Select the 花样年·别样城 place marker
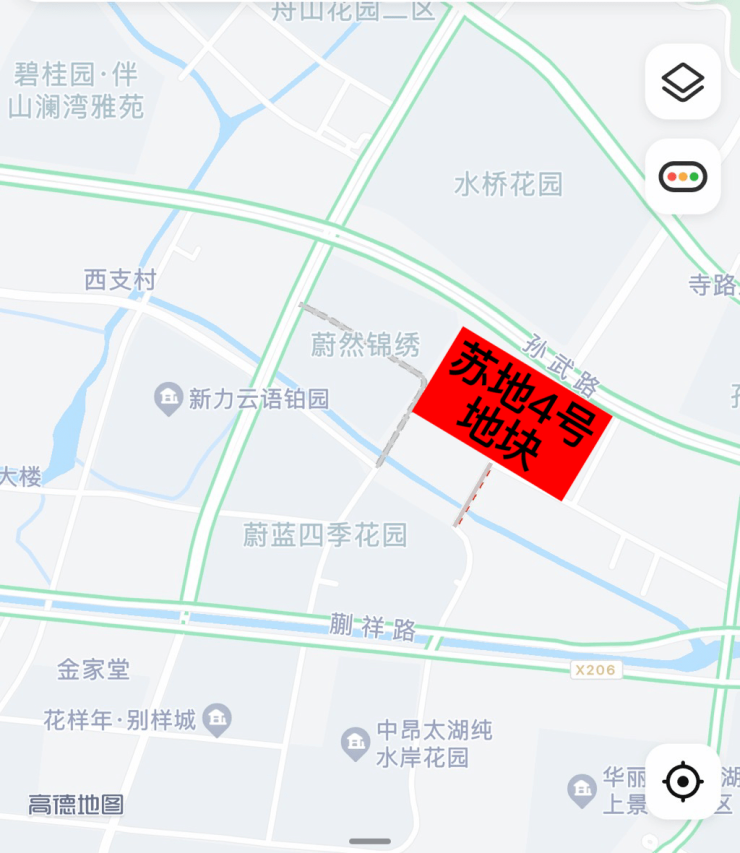 pos(217,719)
